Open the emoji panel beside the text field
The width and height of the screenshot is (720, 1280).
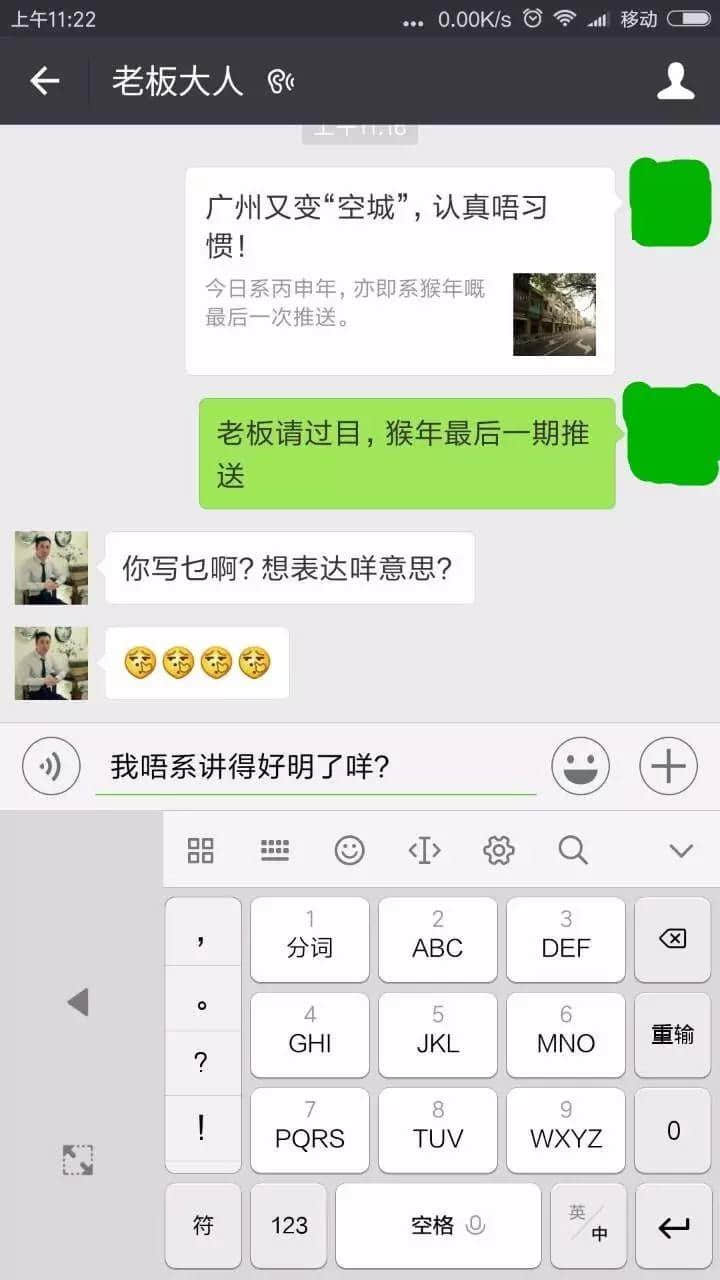[581, 765]
